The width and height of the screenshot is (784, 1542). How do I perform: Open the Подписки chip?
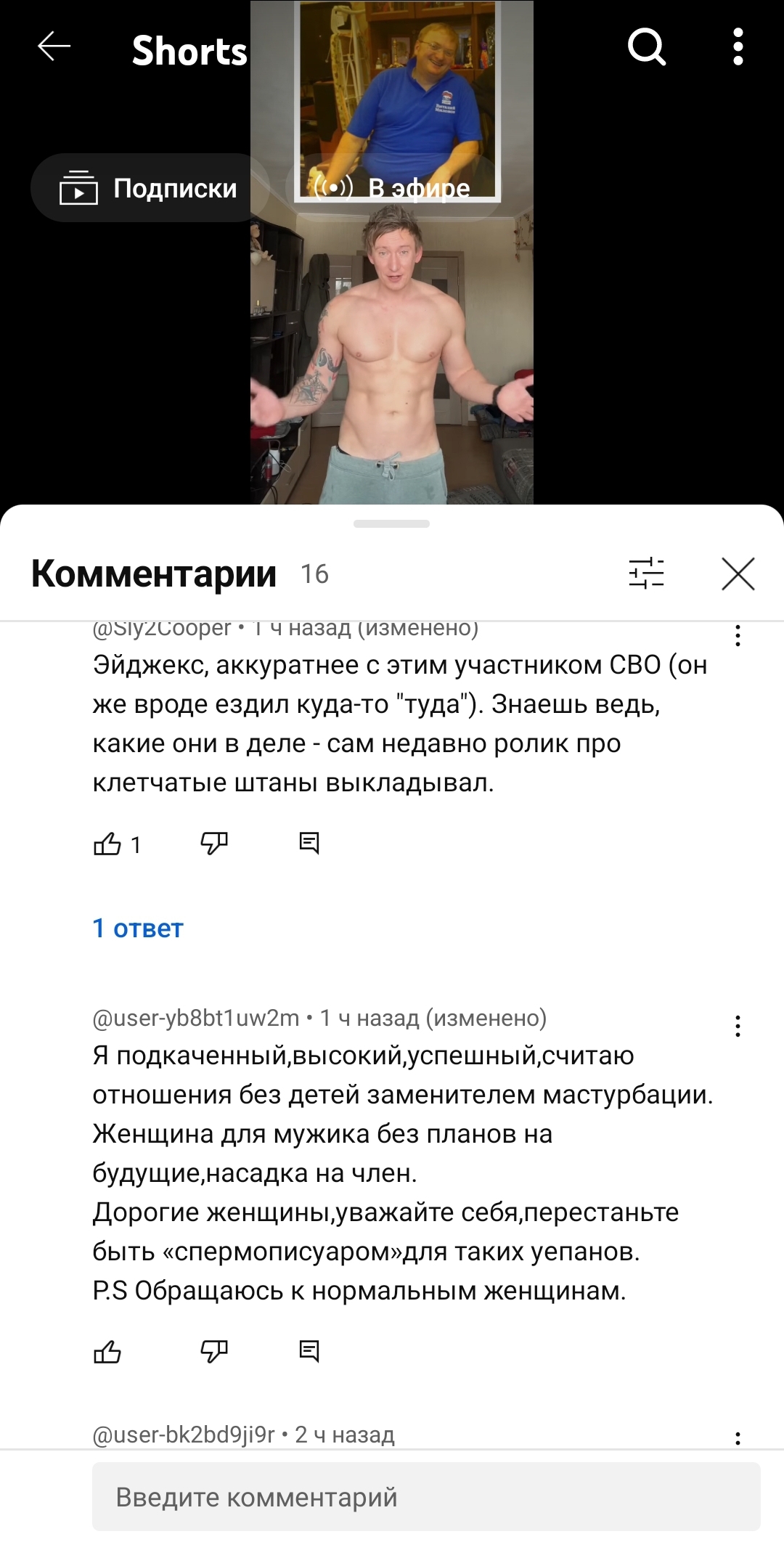[150, 188]
